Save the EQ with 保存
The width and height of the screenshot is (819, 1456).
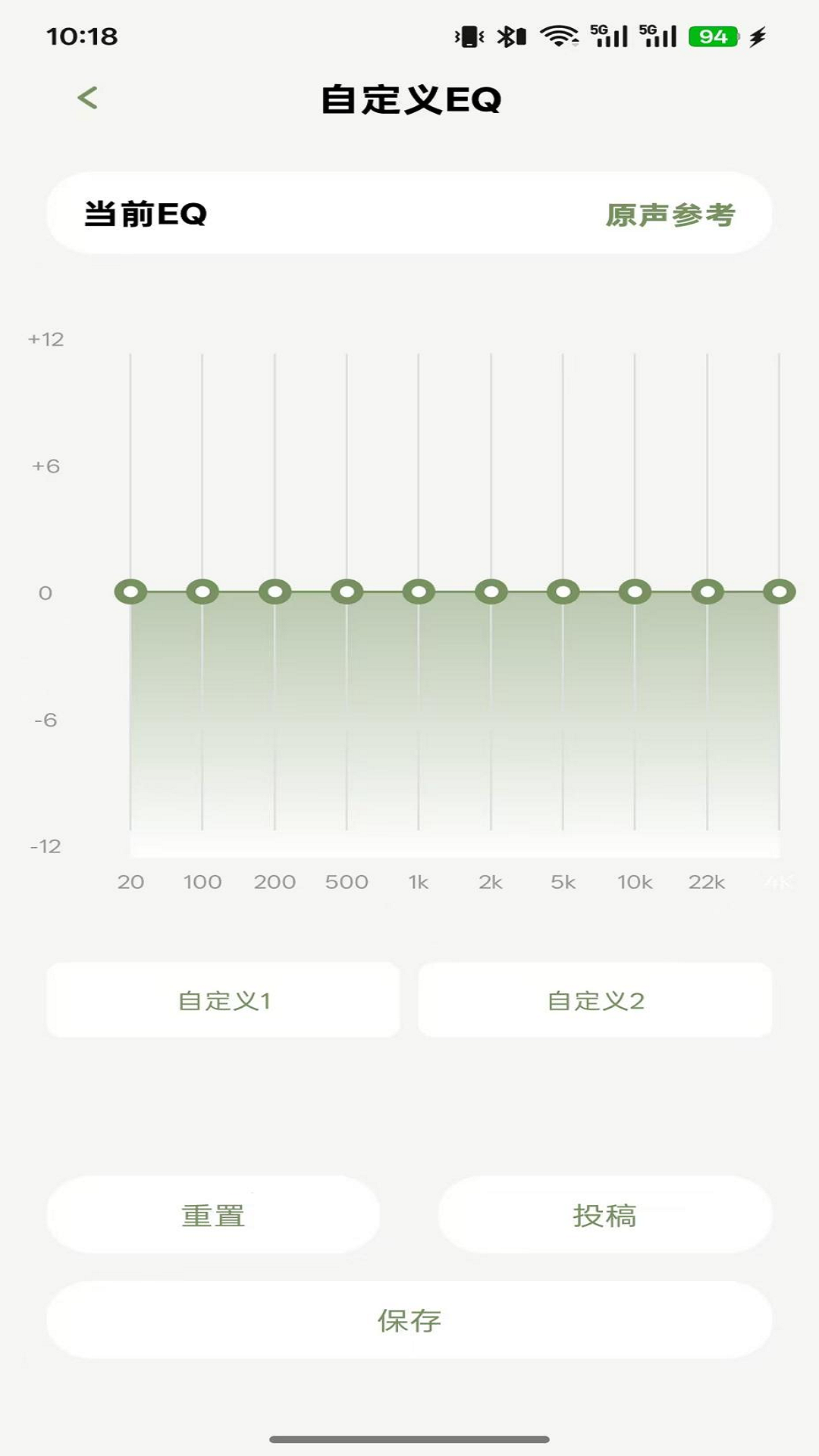tap(409, 1320)
